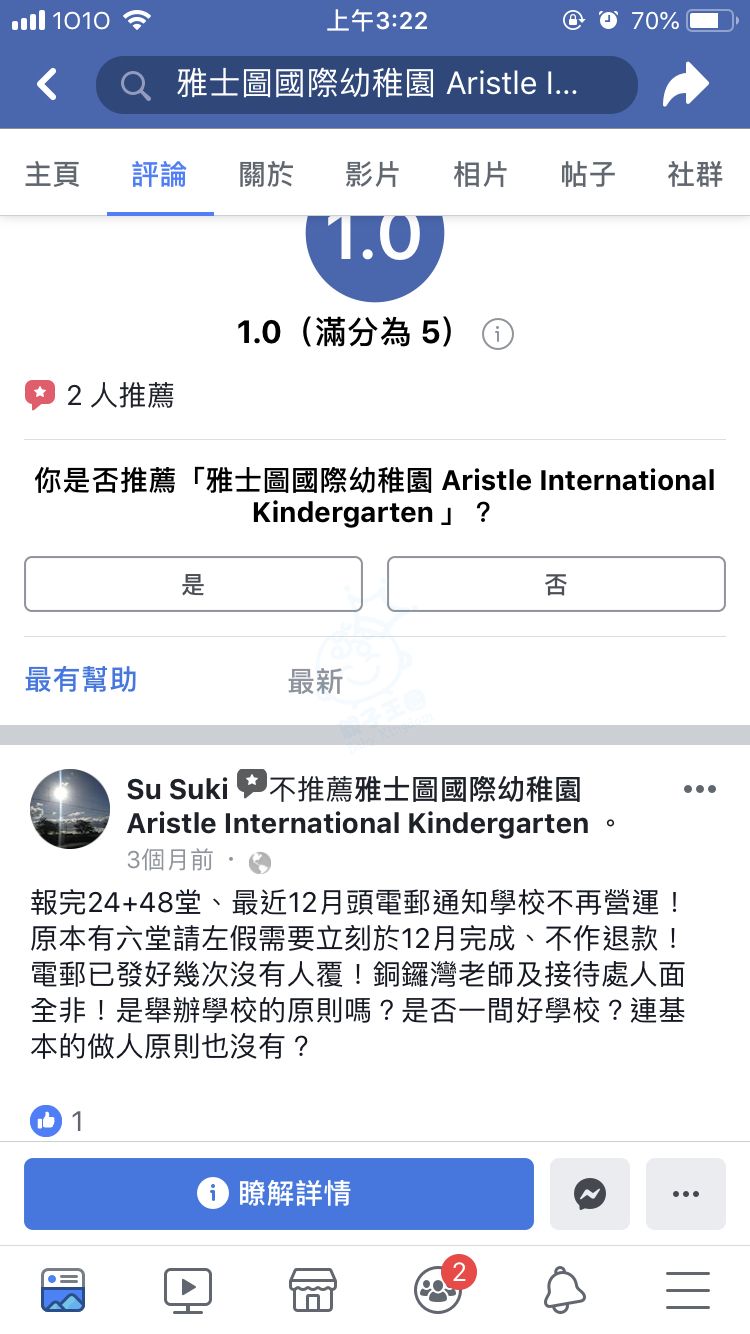Open the search field for 雅士圖國際幼稚園

(x=366, y=85)
